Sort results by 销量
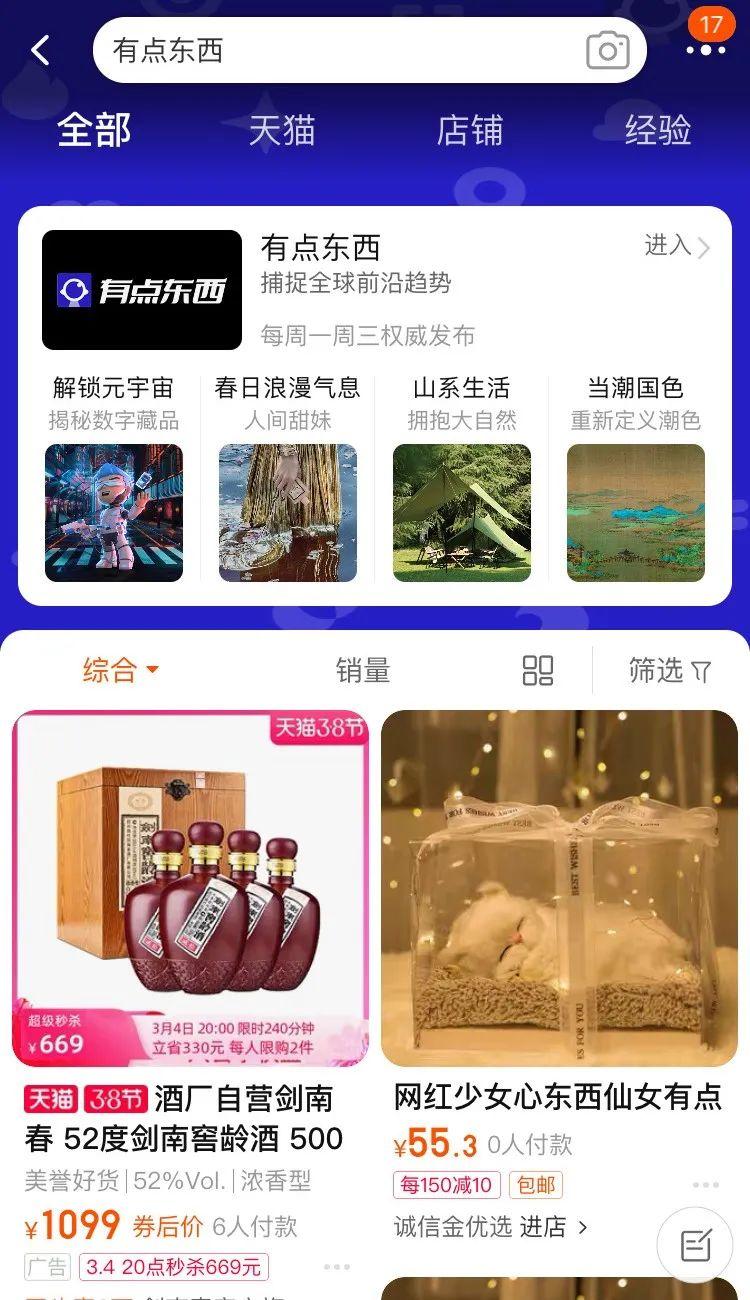Viewport: 750px width, 1300px height. point(363,671)
